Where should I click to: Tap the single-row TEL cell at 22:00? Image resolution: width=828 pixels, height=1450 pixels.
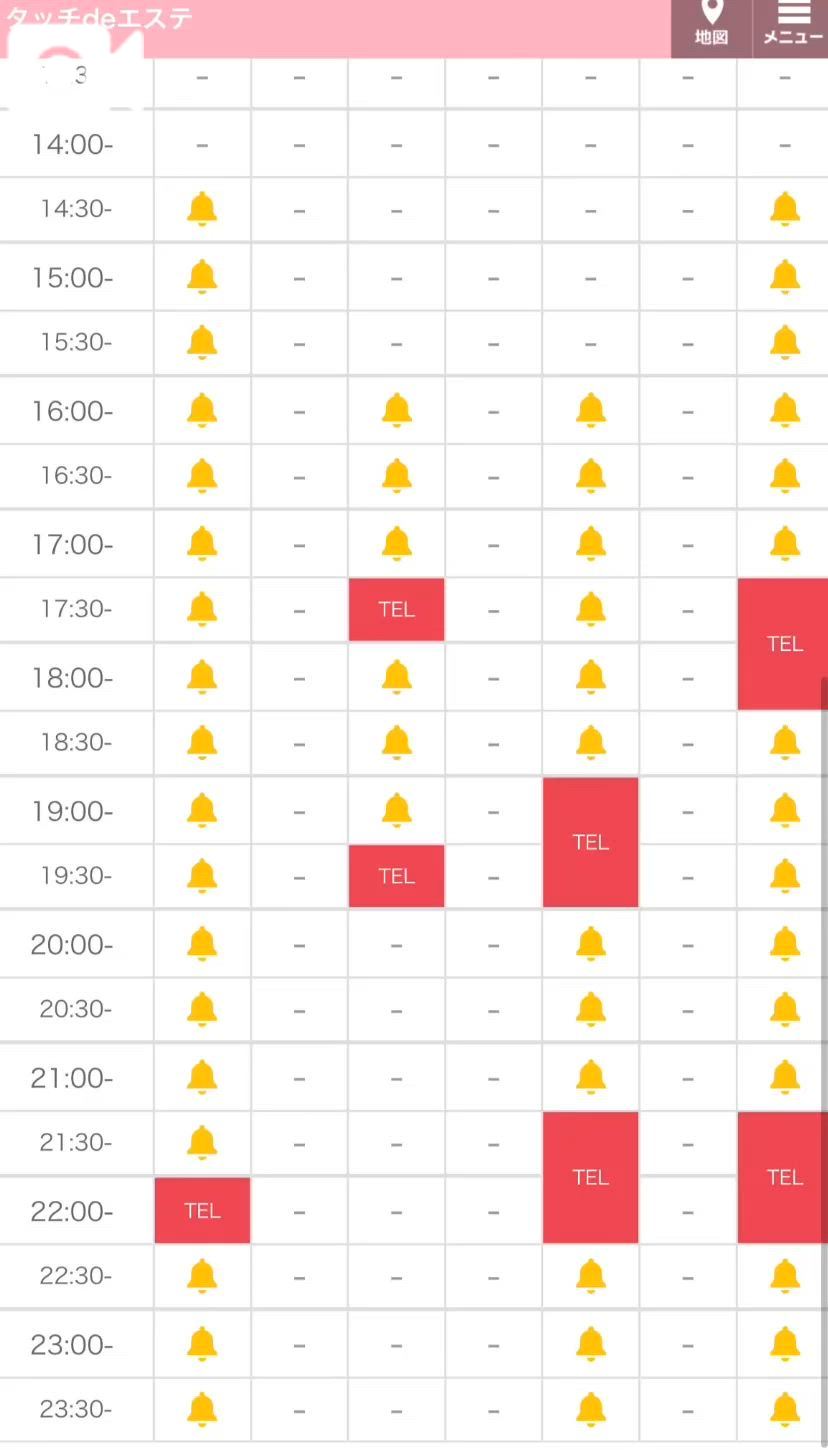pyautogui.click(x=202, y=1211)
